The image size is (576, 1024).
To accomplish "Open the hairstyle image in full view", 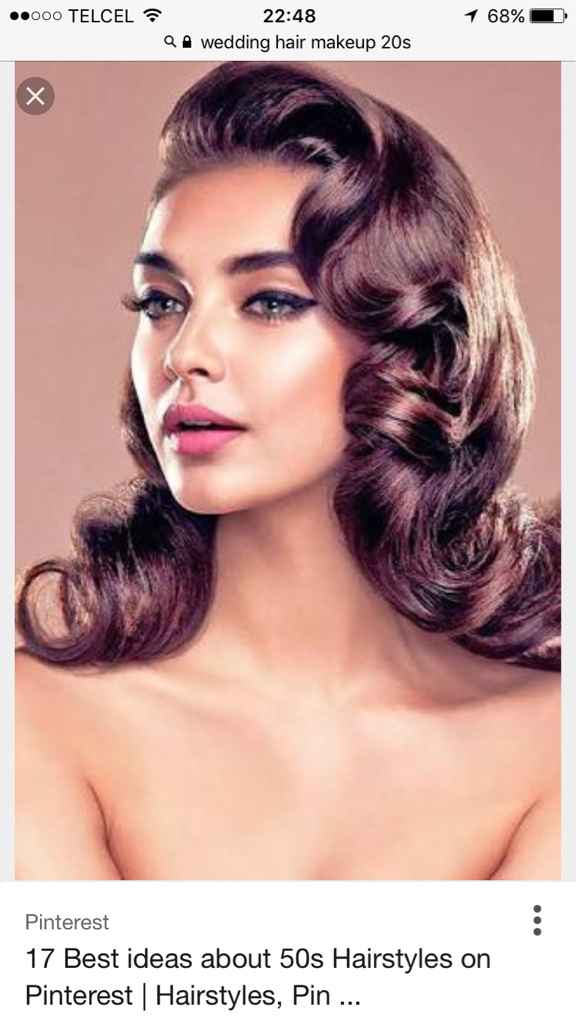I will [288, 471].
